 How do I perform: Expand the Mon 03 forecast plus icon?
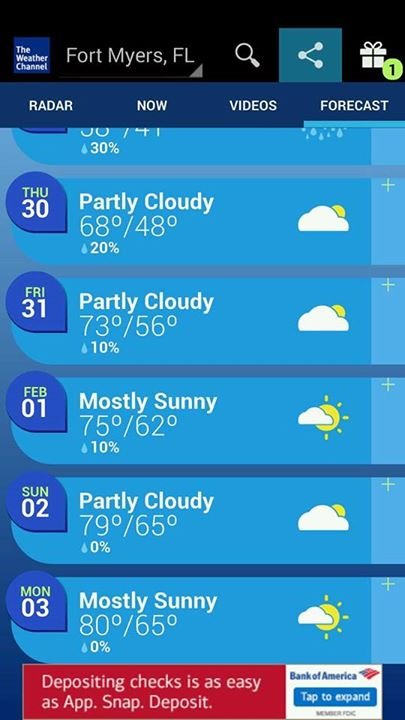388,584
